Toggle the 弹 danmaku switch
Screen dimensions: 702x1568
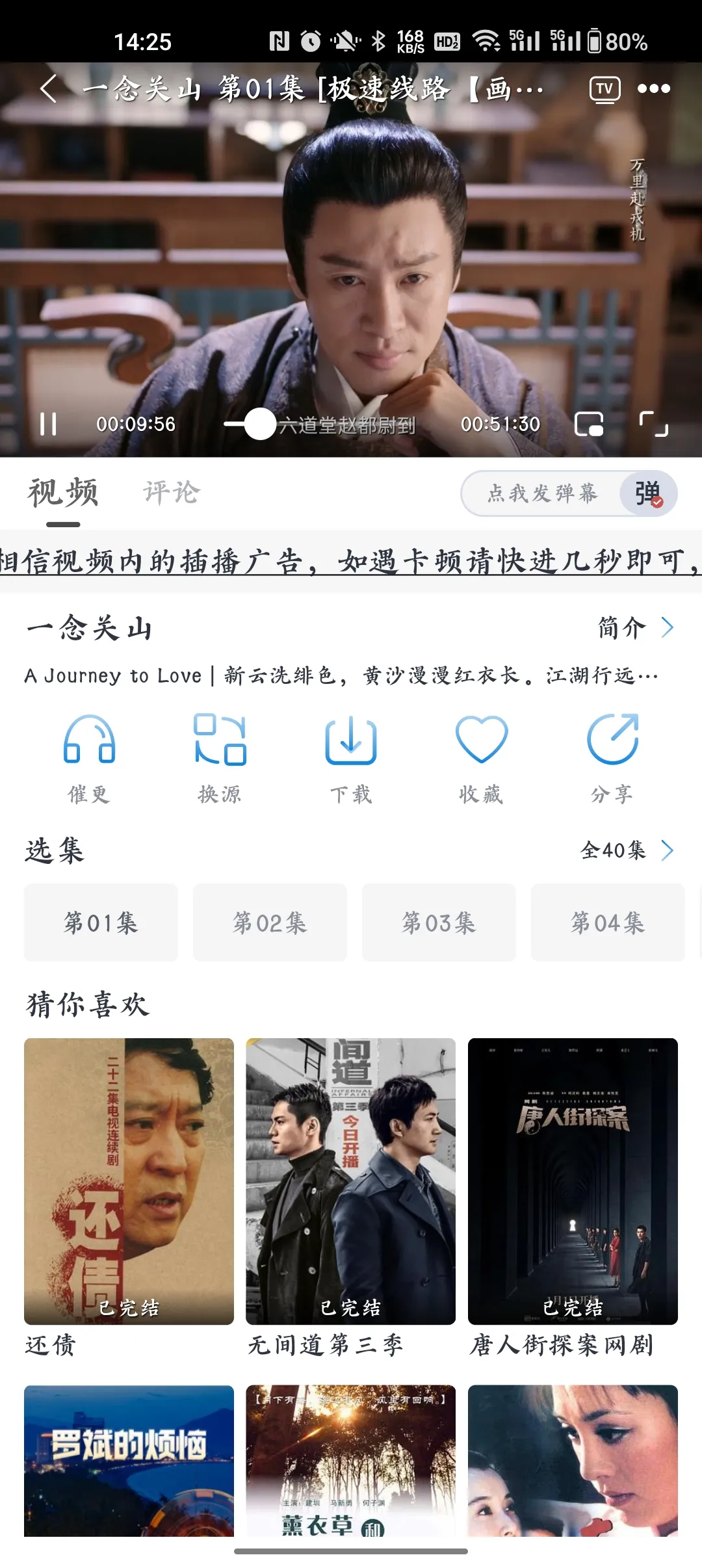(x=648, y=493)
